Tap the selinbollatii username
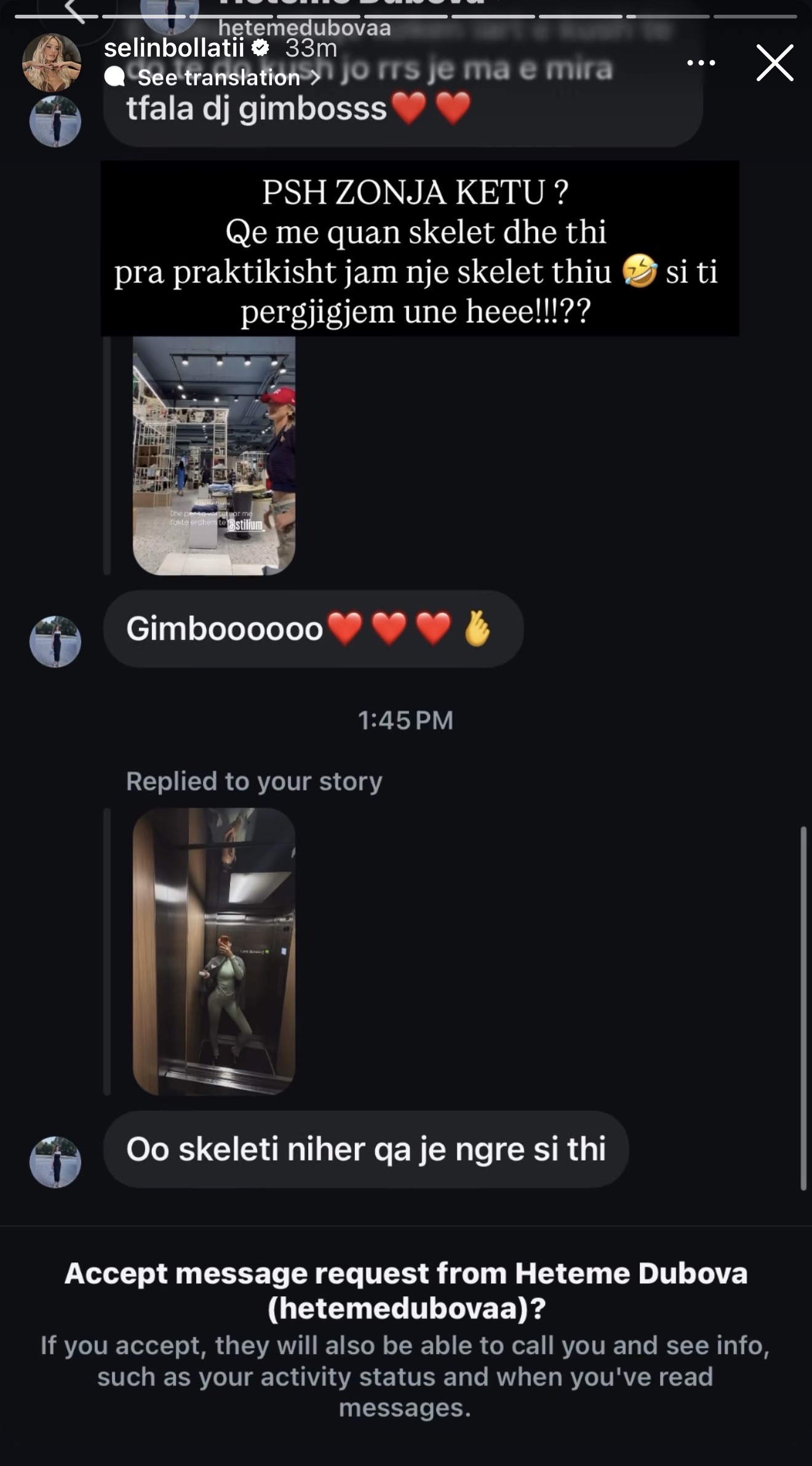Image resolution: width=812 pixels, height=1466 pixels. pyautogui.click(x=174, y=48)
